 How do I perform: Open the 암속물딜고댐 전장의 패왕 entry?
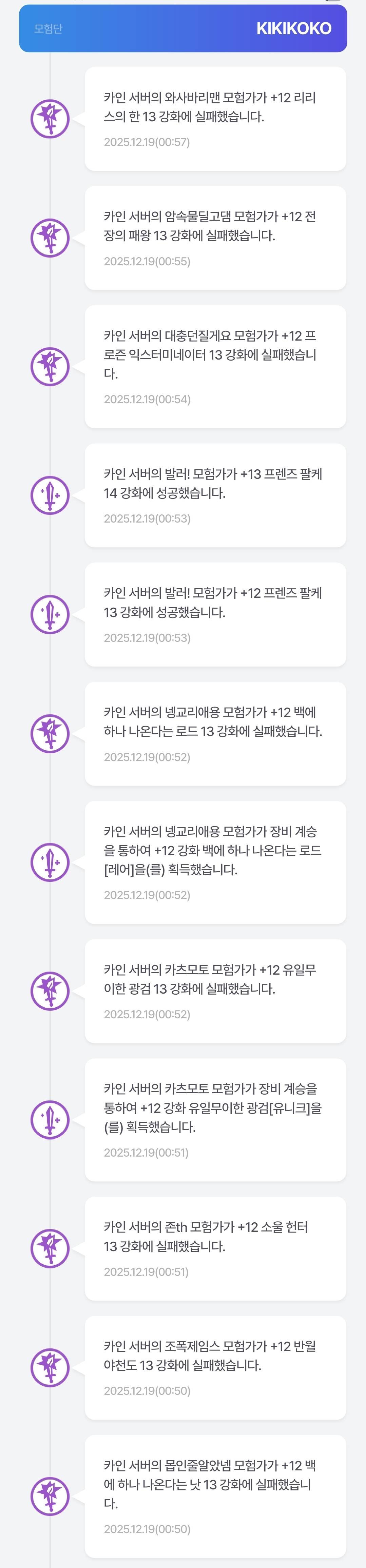(x=215, y=238)
